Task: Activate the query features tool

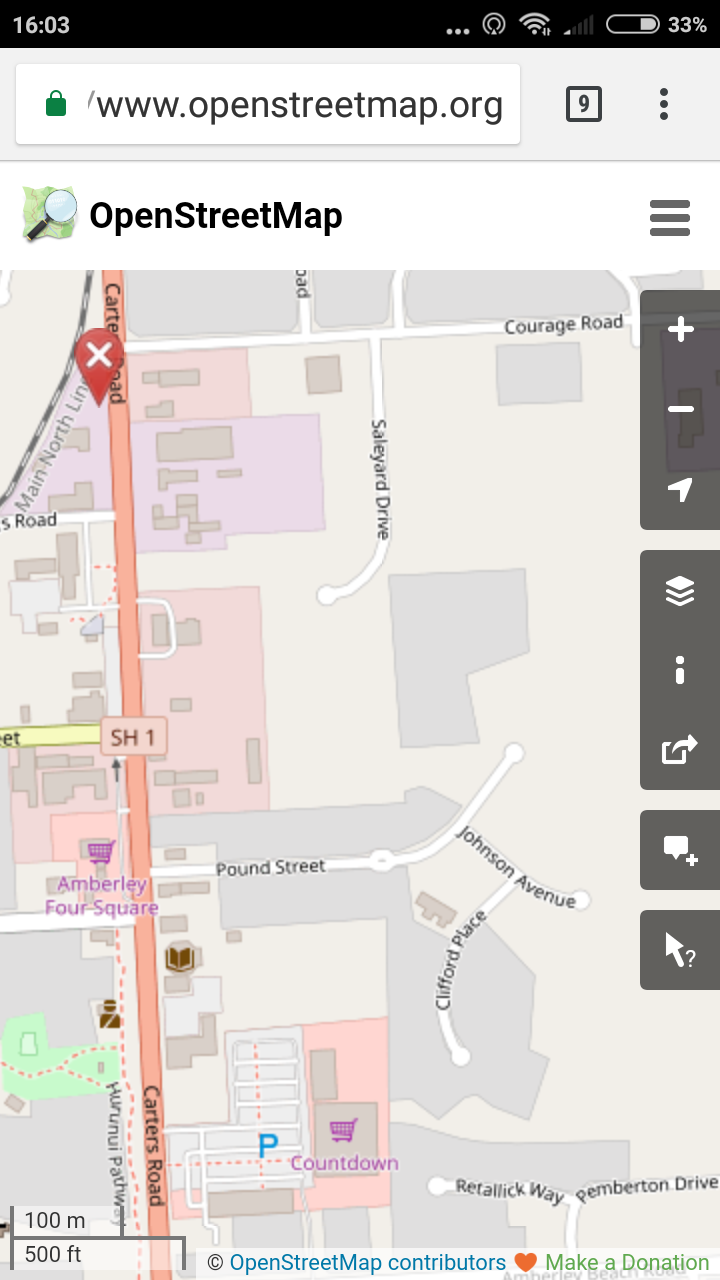Action: 680,950
